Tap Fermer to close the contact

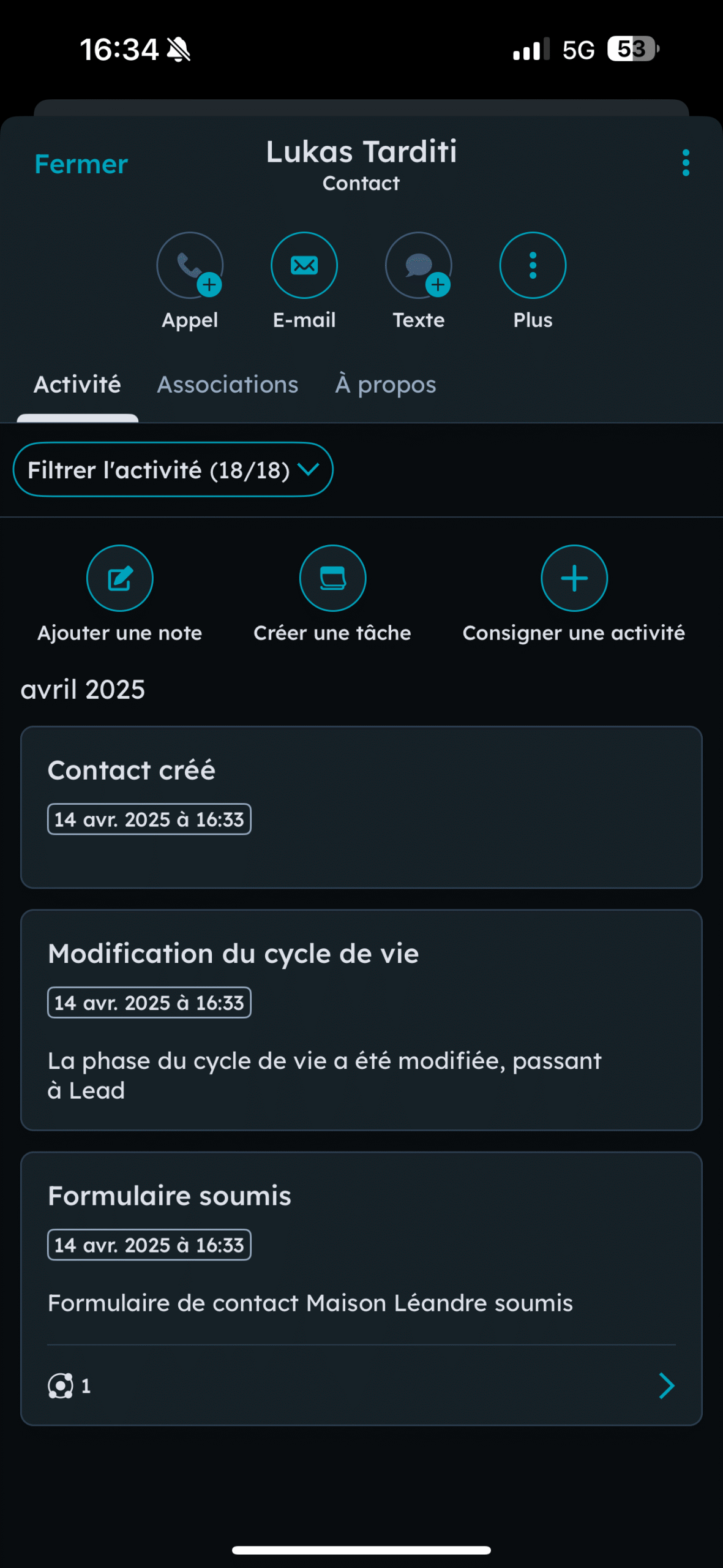coord(81,164)
